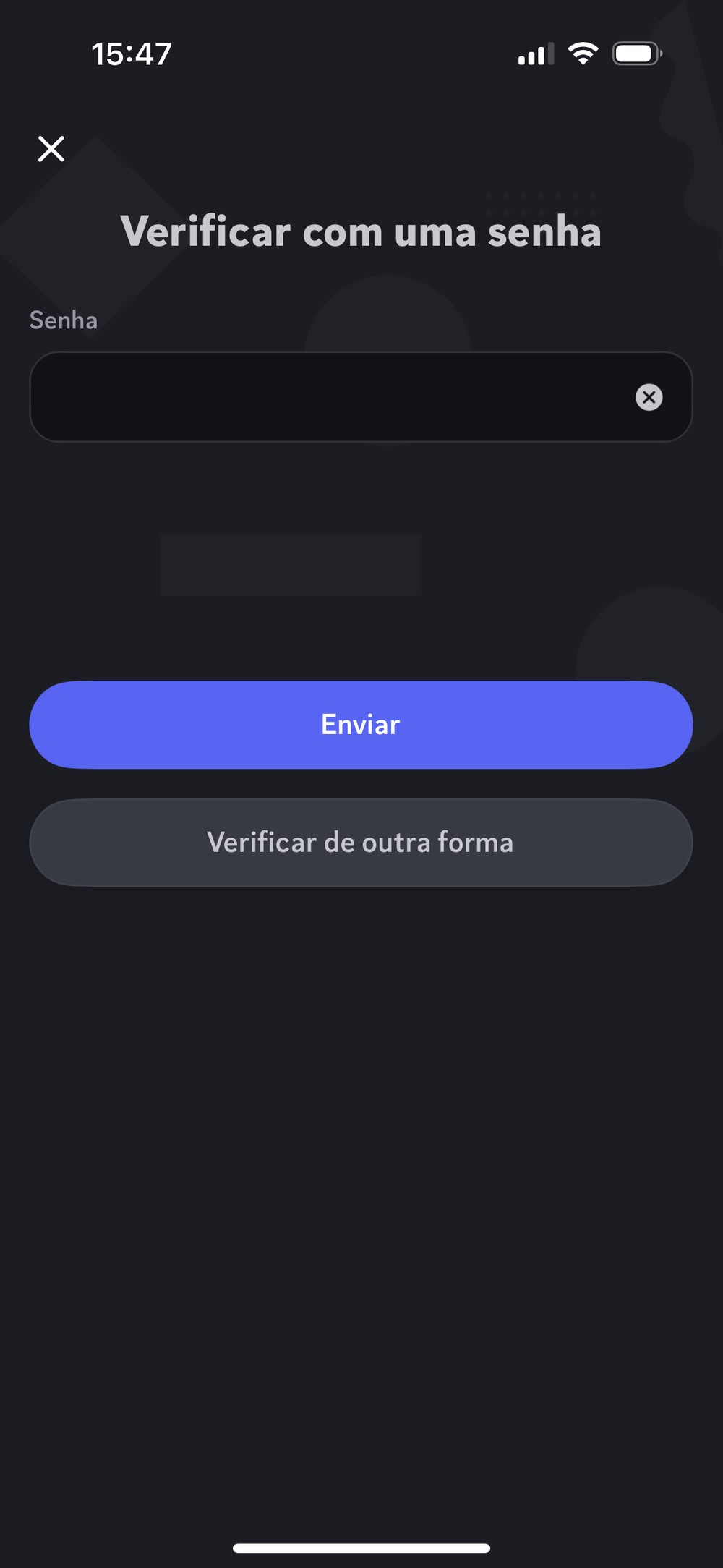Tap the Enviar button
The width and height of the screenshot is (723, 1568).
click(x=361, y=725)
